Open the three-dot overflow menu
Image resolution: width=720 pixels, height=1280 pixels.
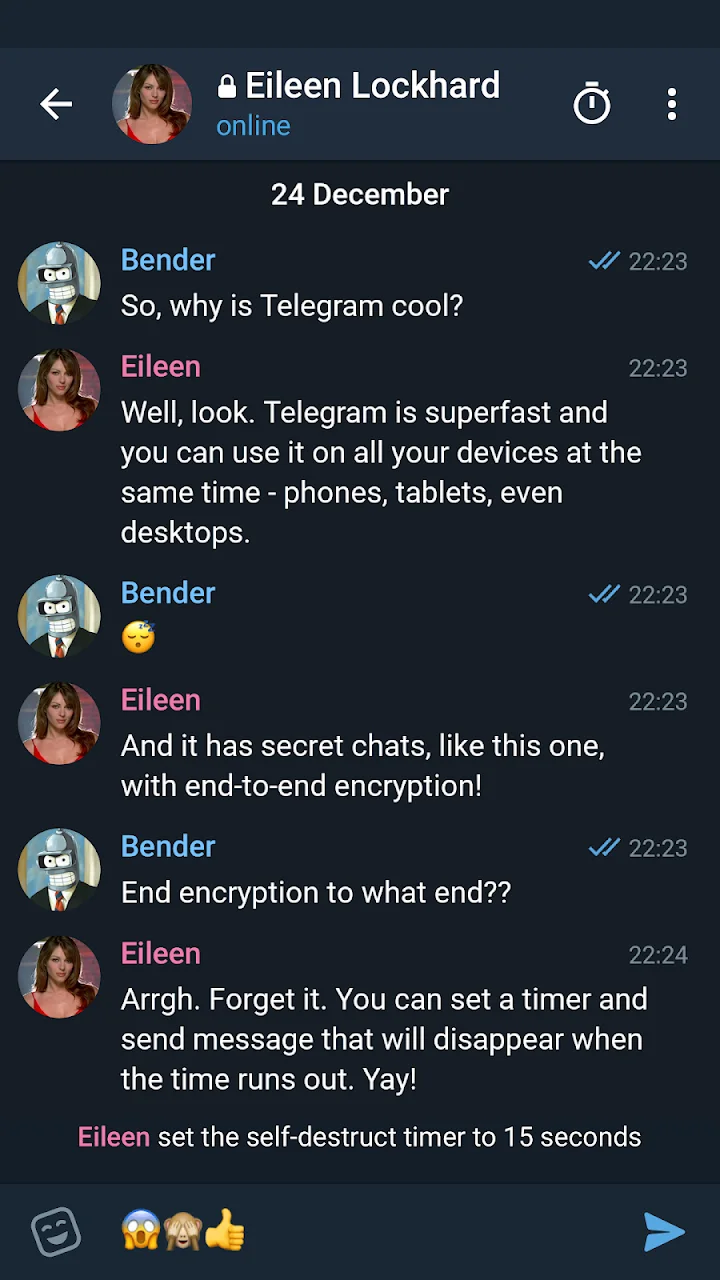(x=671, y=104)
